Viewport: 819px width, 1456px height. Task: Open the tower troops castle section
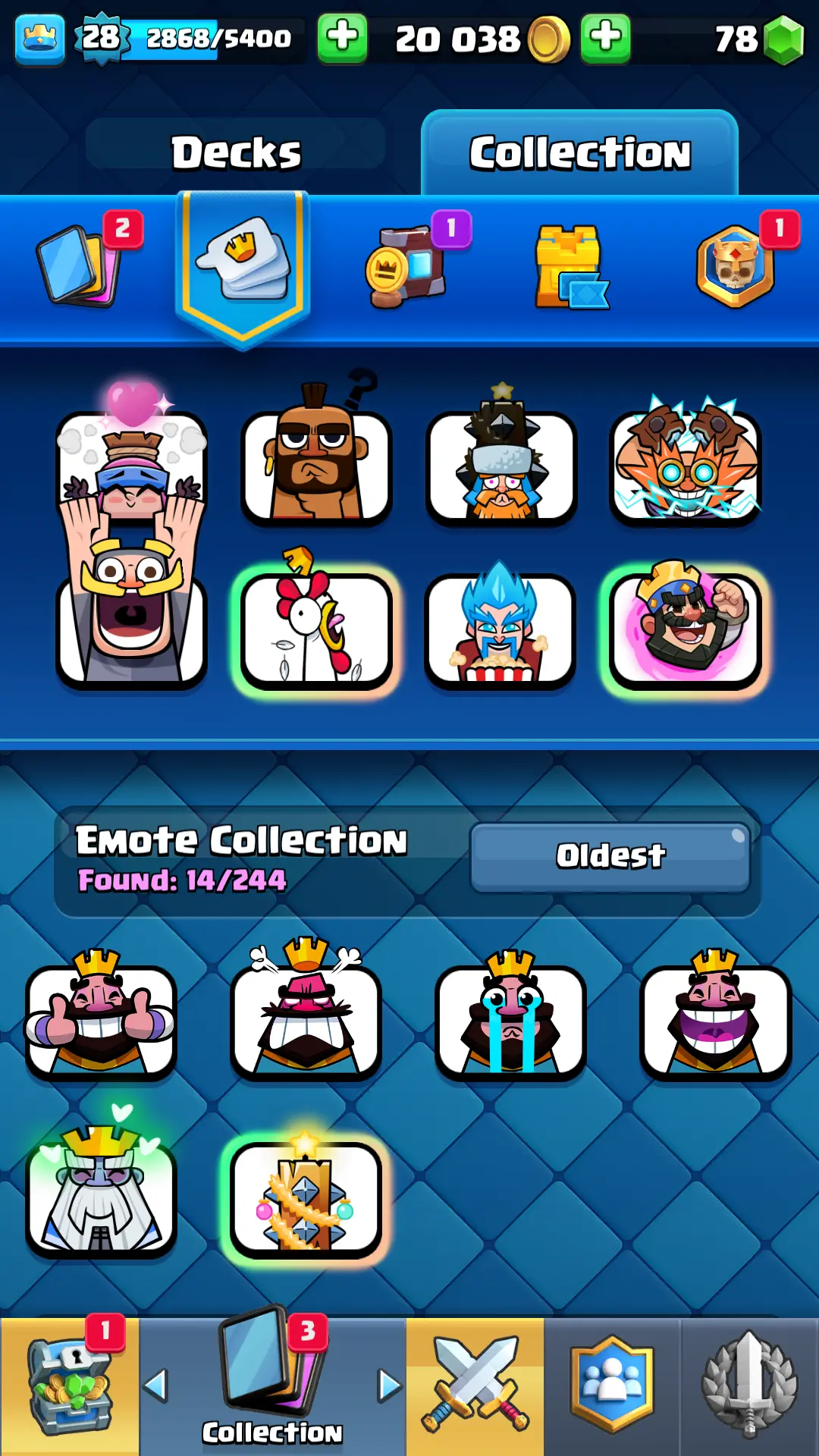click(570, 267)
